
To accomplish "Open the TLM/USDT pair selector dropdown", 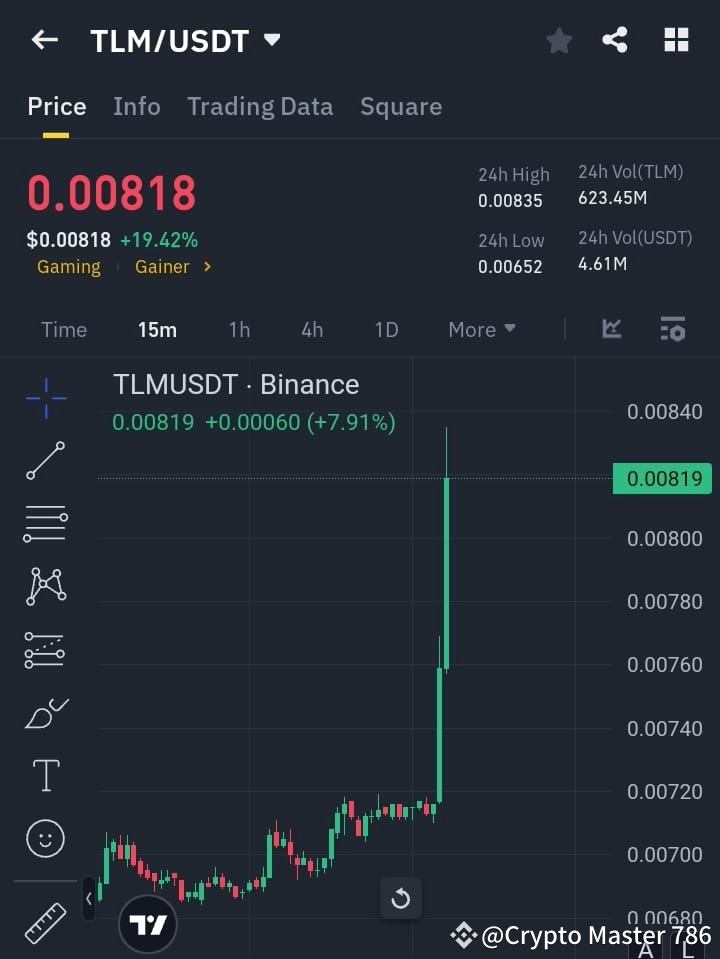I will [270, 42].
